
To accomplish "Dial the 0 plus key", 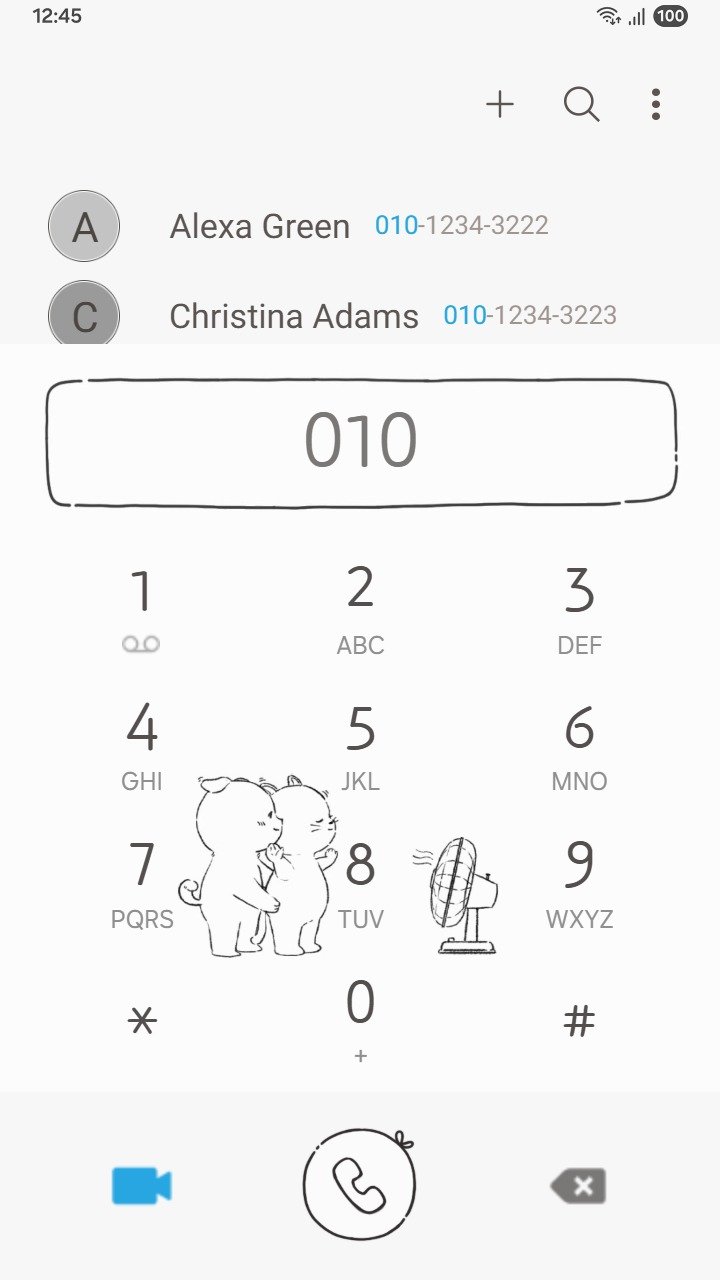I will [x=360, y=1018].
